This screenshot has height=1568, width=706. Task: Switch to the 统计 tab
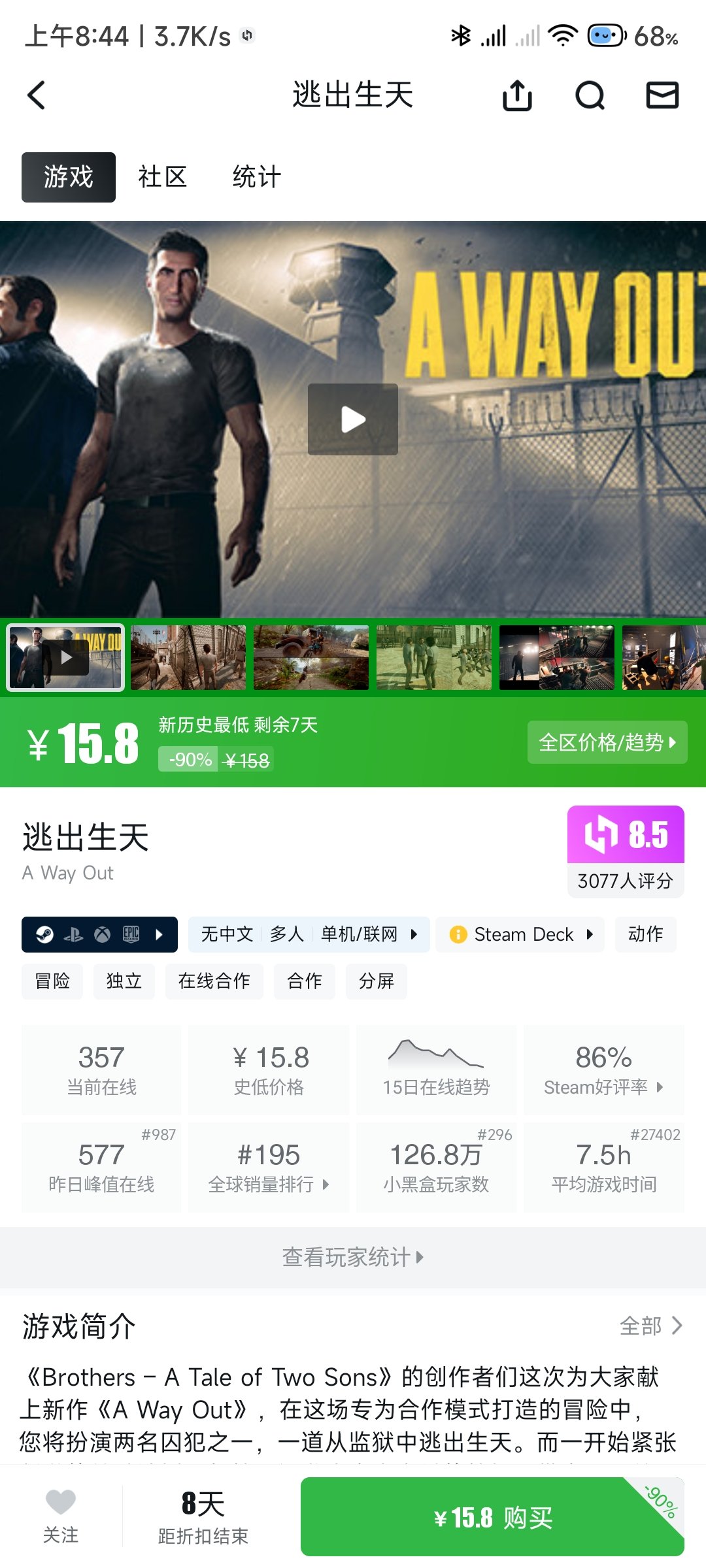[x=256, y=177]
